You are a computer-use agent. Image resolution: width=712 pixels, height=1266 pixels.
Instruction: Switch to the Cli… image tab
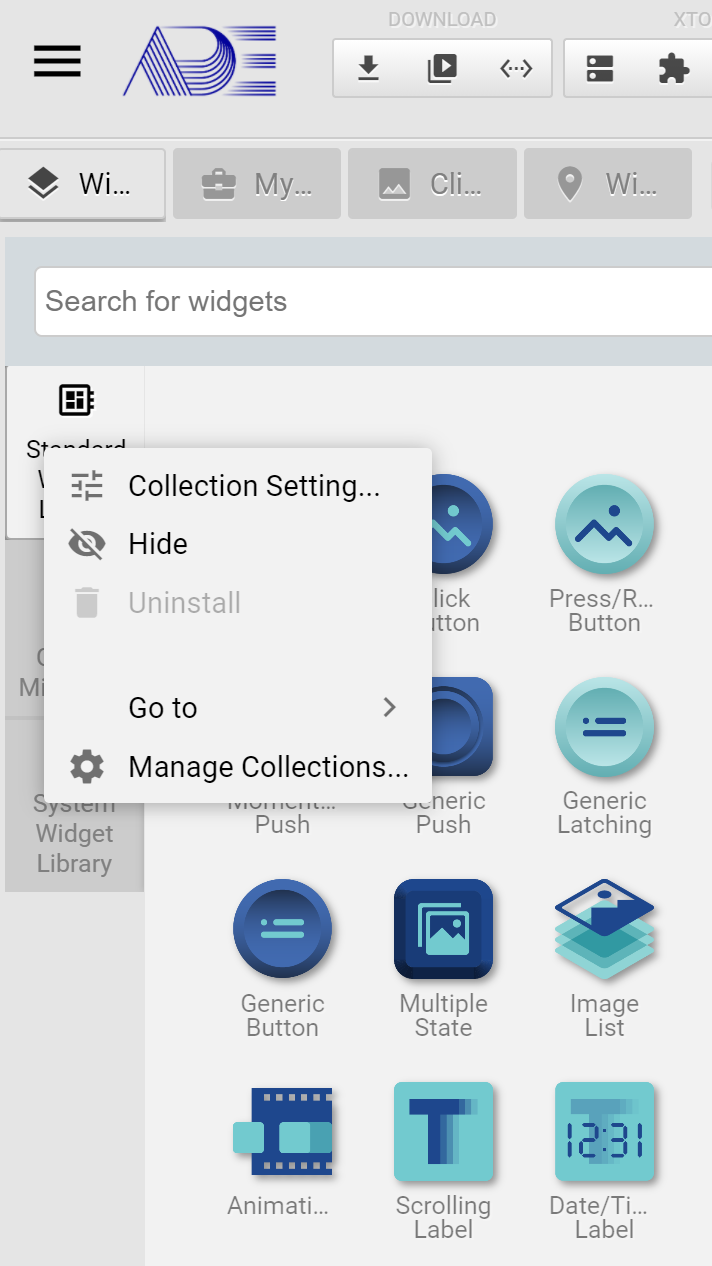[x=432, y=184]
